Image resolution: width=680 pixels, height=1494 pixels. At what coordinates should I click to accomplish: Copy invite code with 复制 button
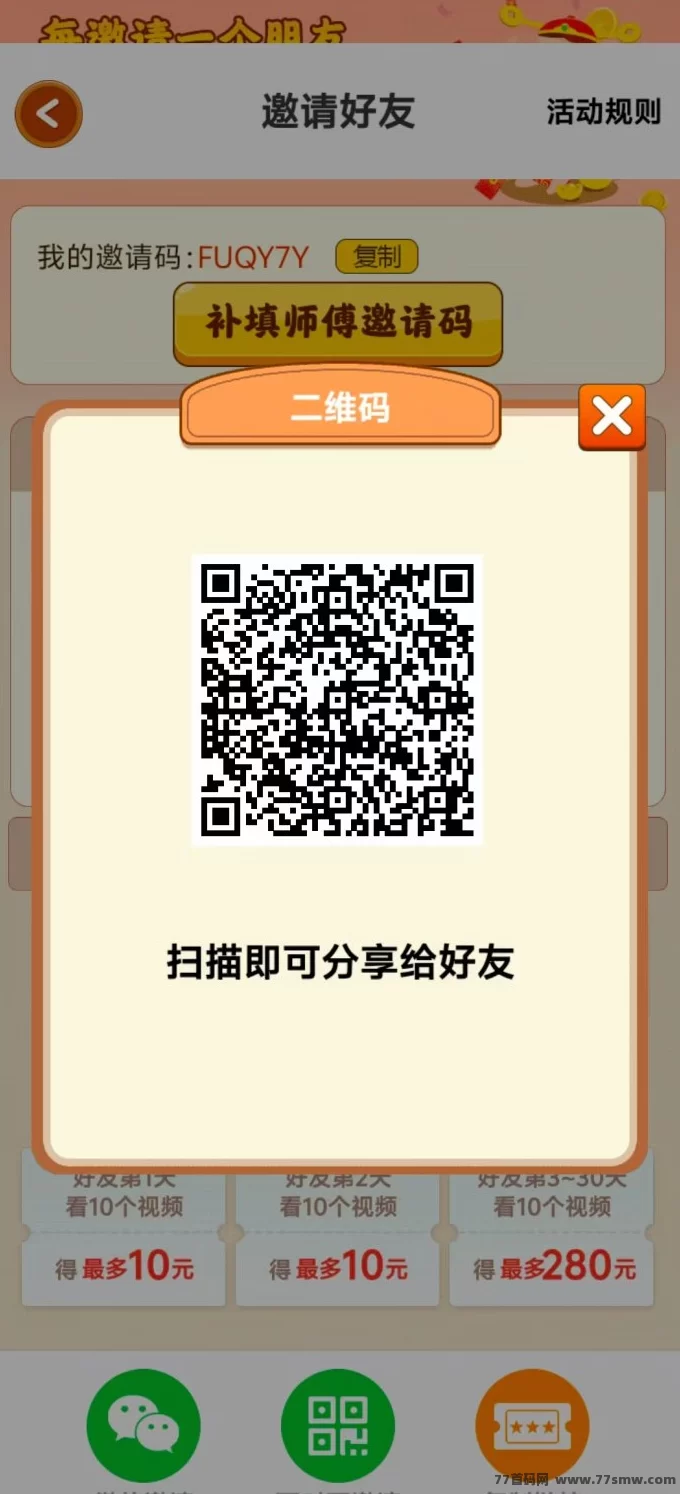click(x=376, y=257)
